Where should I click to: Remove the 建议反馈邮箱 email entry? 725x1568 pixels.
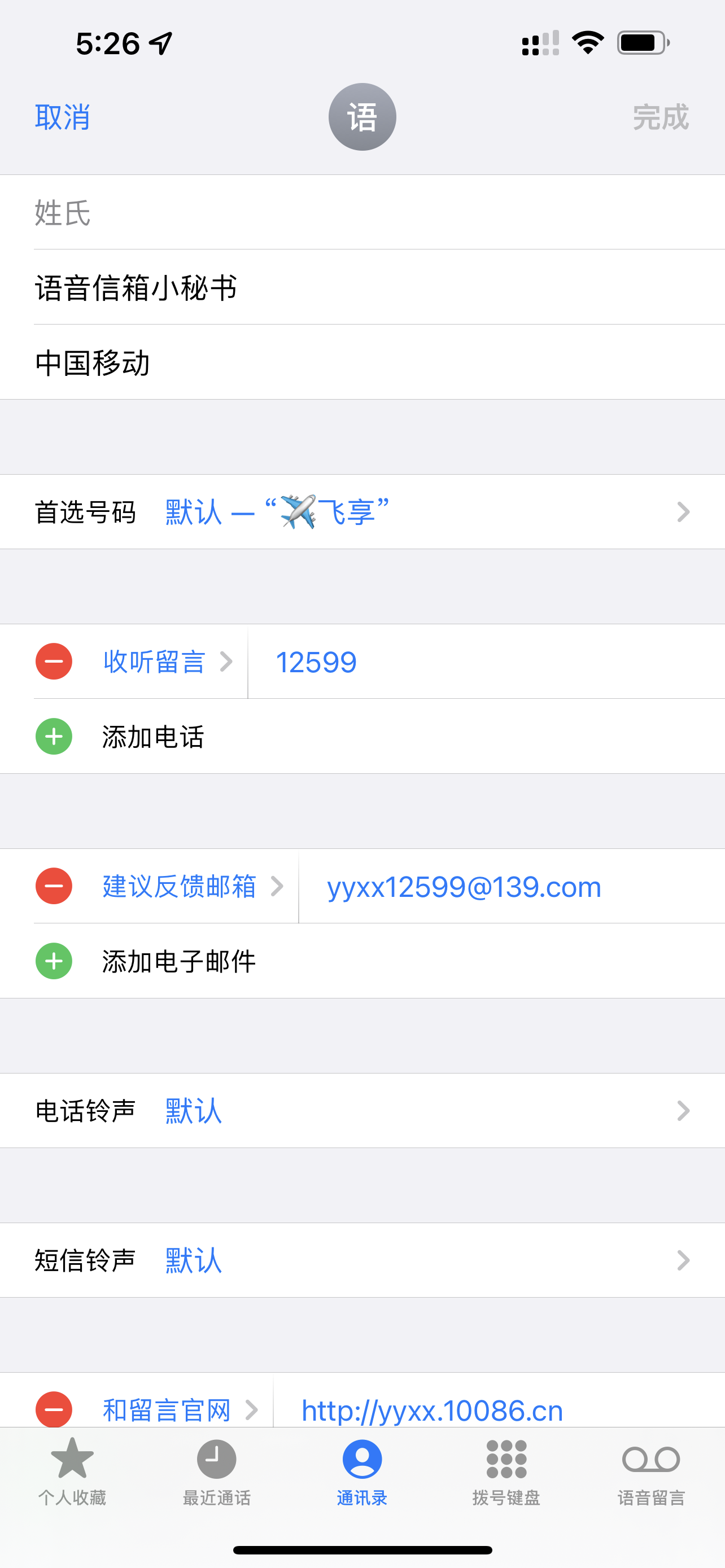coord(54,886)
